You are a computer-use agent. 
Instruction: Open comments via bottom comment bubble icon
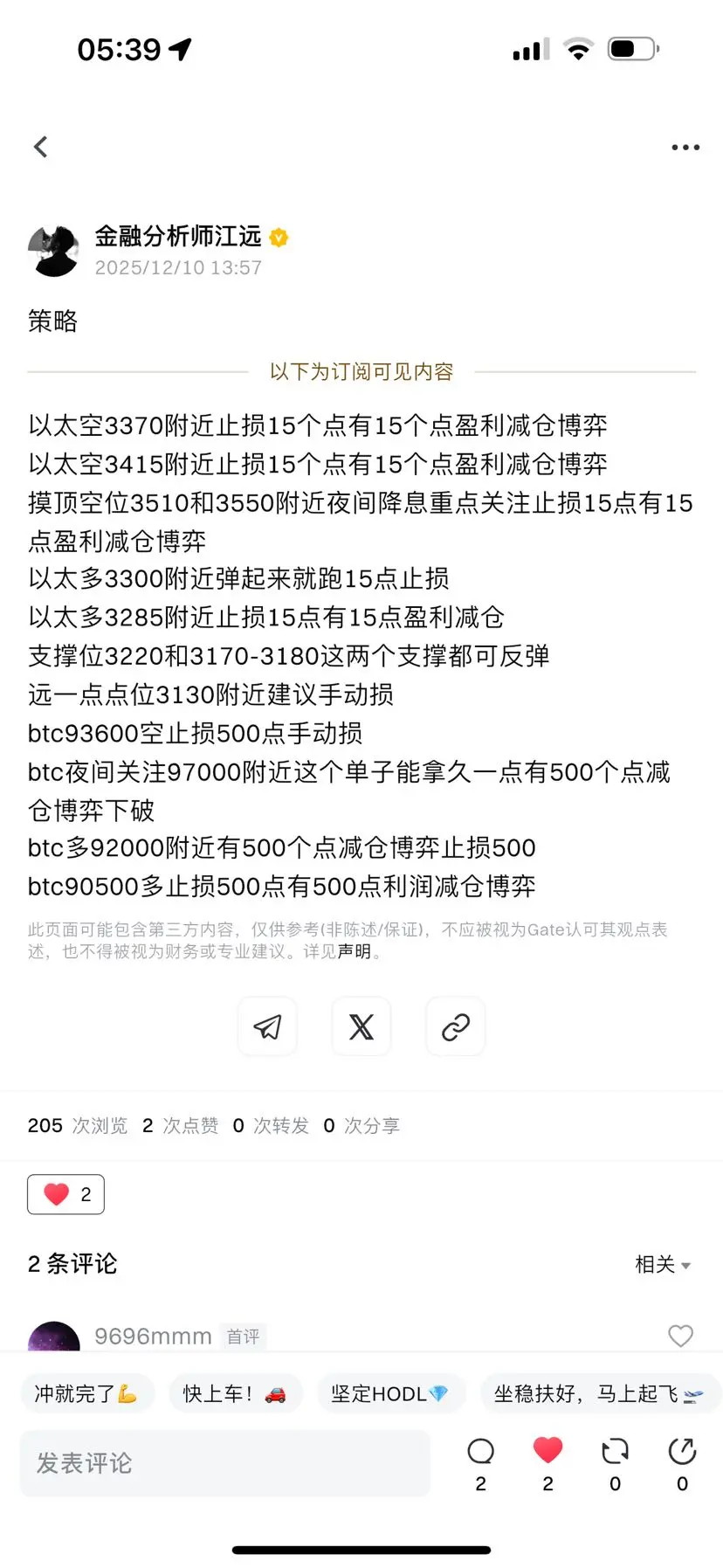click(x=480, y=1451)
